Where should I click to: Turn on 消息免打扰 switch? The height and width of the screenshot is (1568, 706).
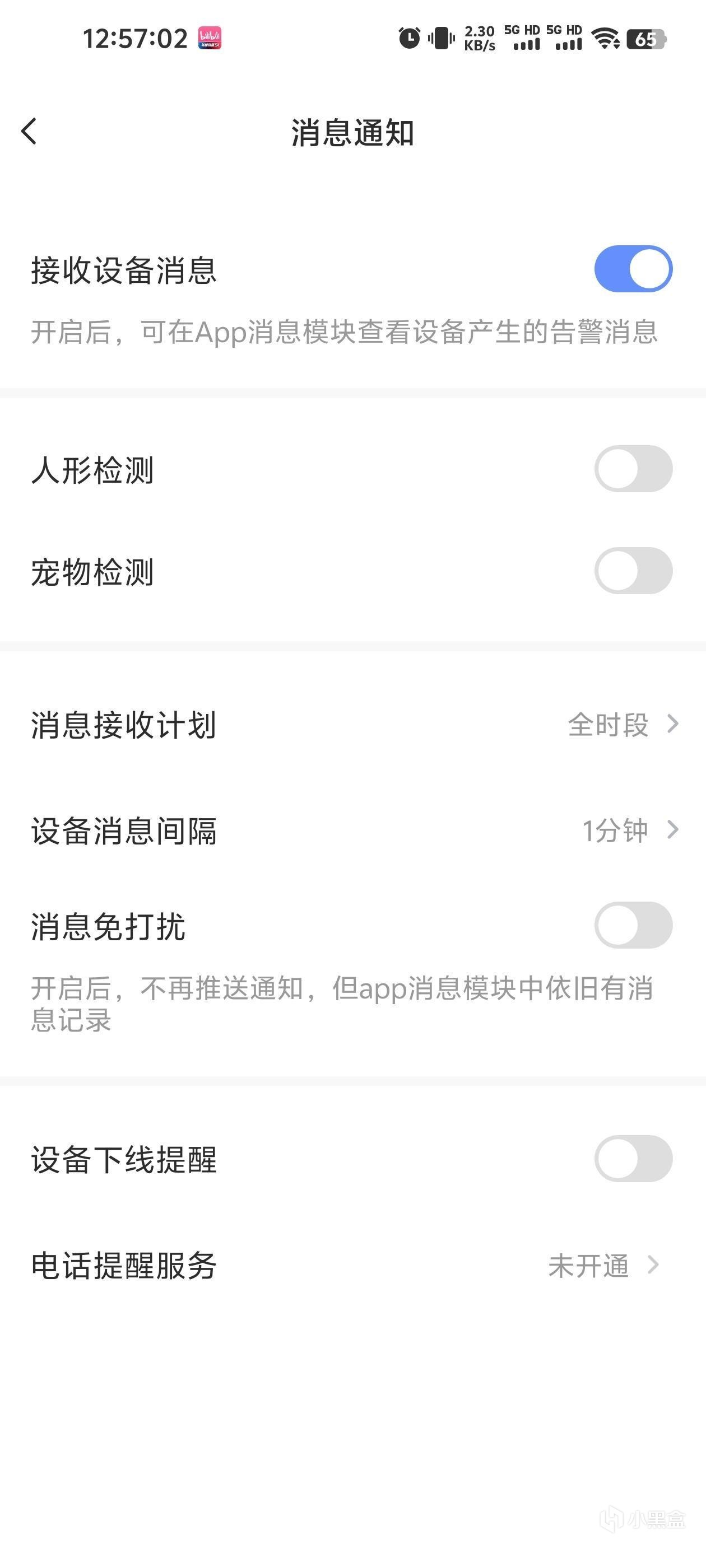coord(633,925)
